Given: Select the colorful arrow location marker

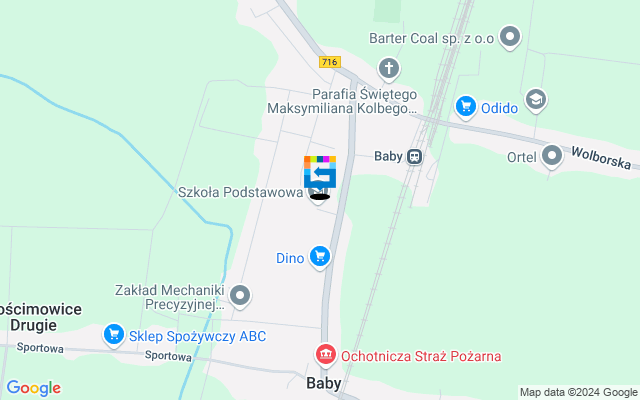Looking at the screenshot, I should coord(320,173).
